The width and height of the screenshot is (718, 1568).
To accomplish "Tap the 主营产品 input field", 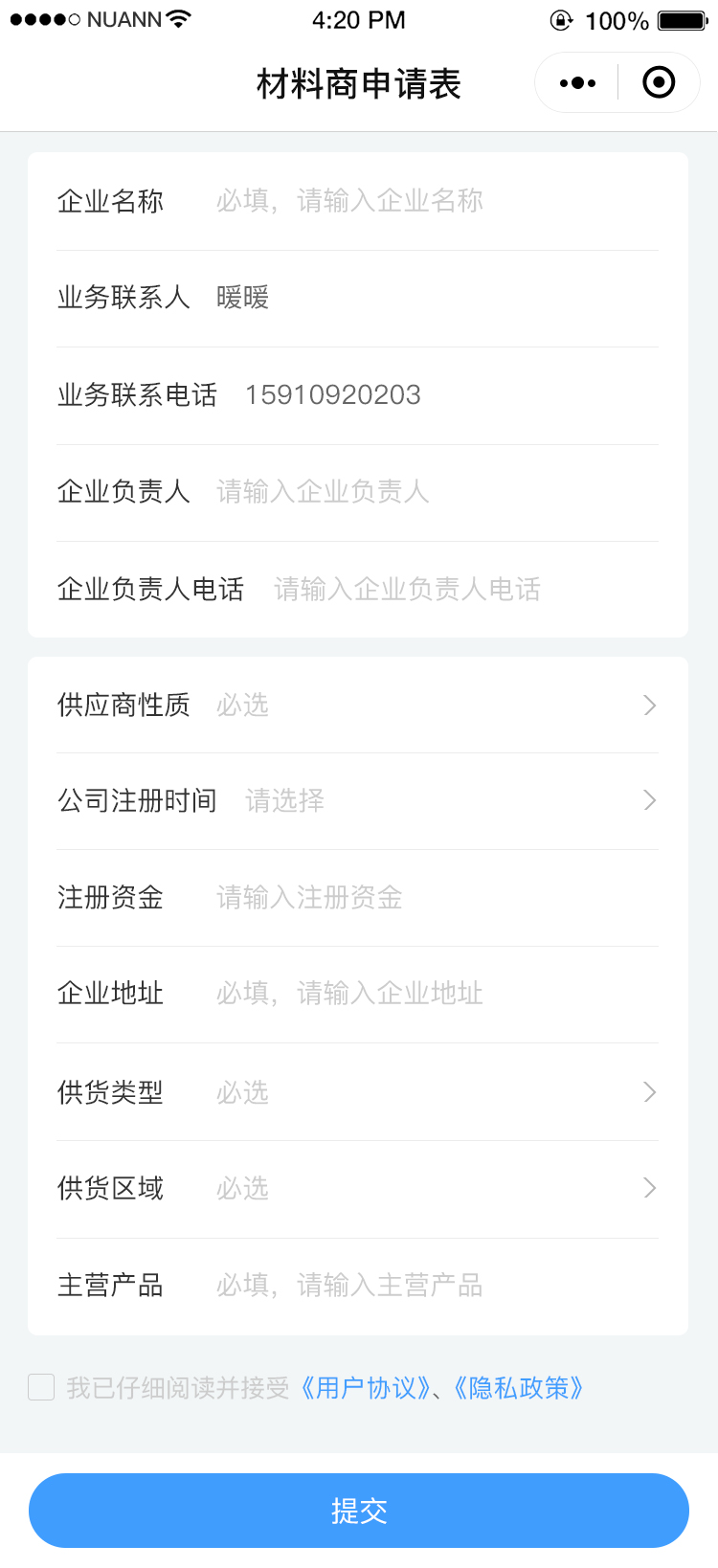I will coord(431,1286).
